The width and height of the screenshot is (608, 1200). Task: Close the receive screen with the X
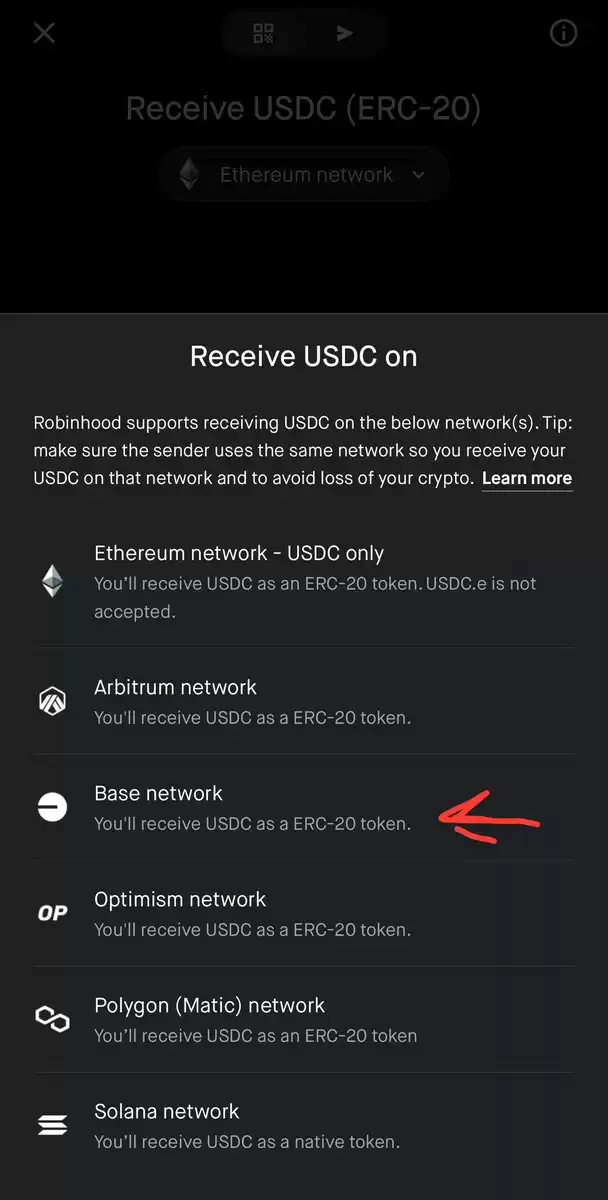[x=44, y=33]
